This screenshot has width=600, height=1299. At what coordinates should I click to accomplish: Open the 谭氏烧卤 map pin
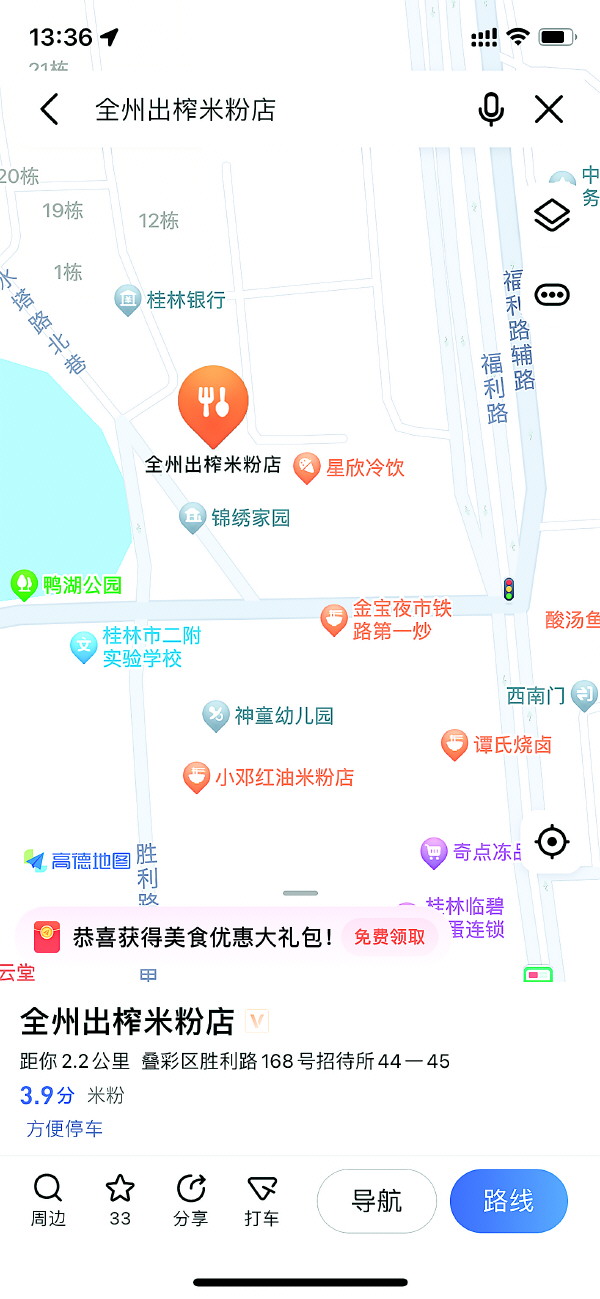coord(455,744)
